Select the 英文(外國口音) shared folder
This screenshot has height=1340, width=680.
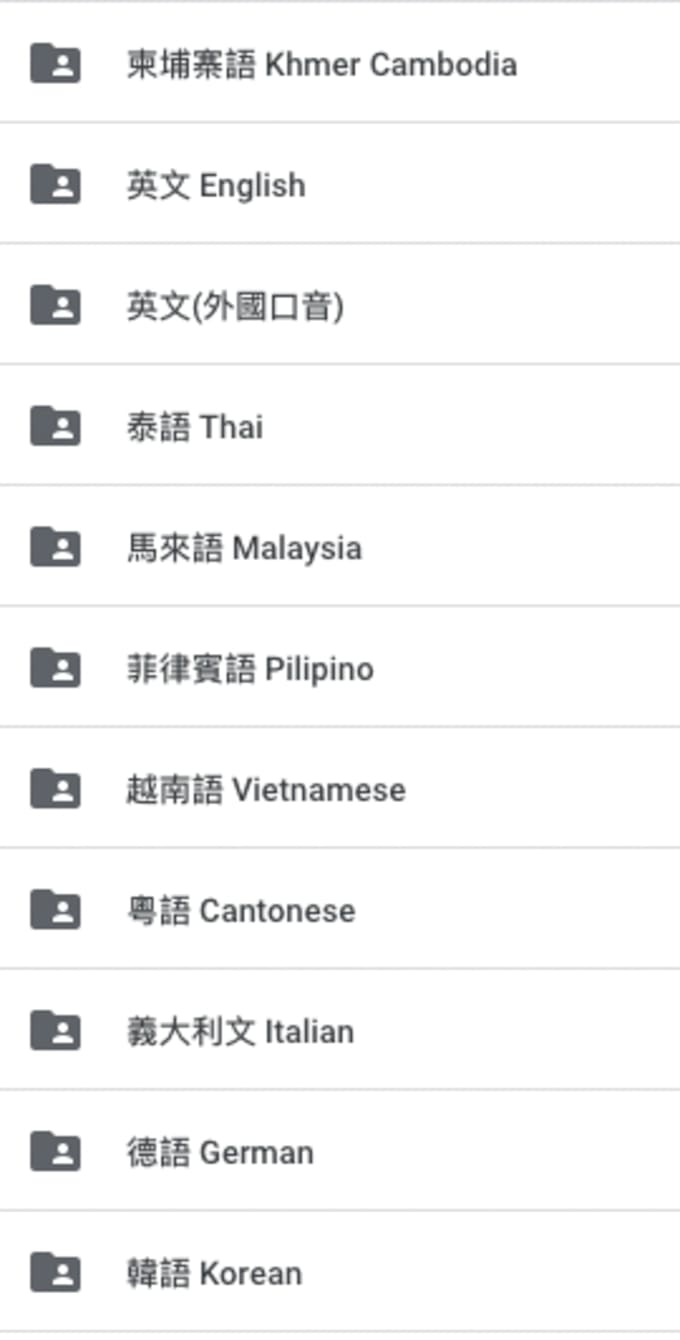pyautogui.click(x=235, y=307)
